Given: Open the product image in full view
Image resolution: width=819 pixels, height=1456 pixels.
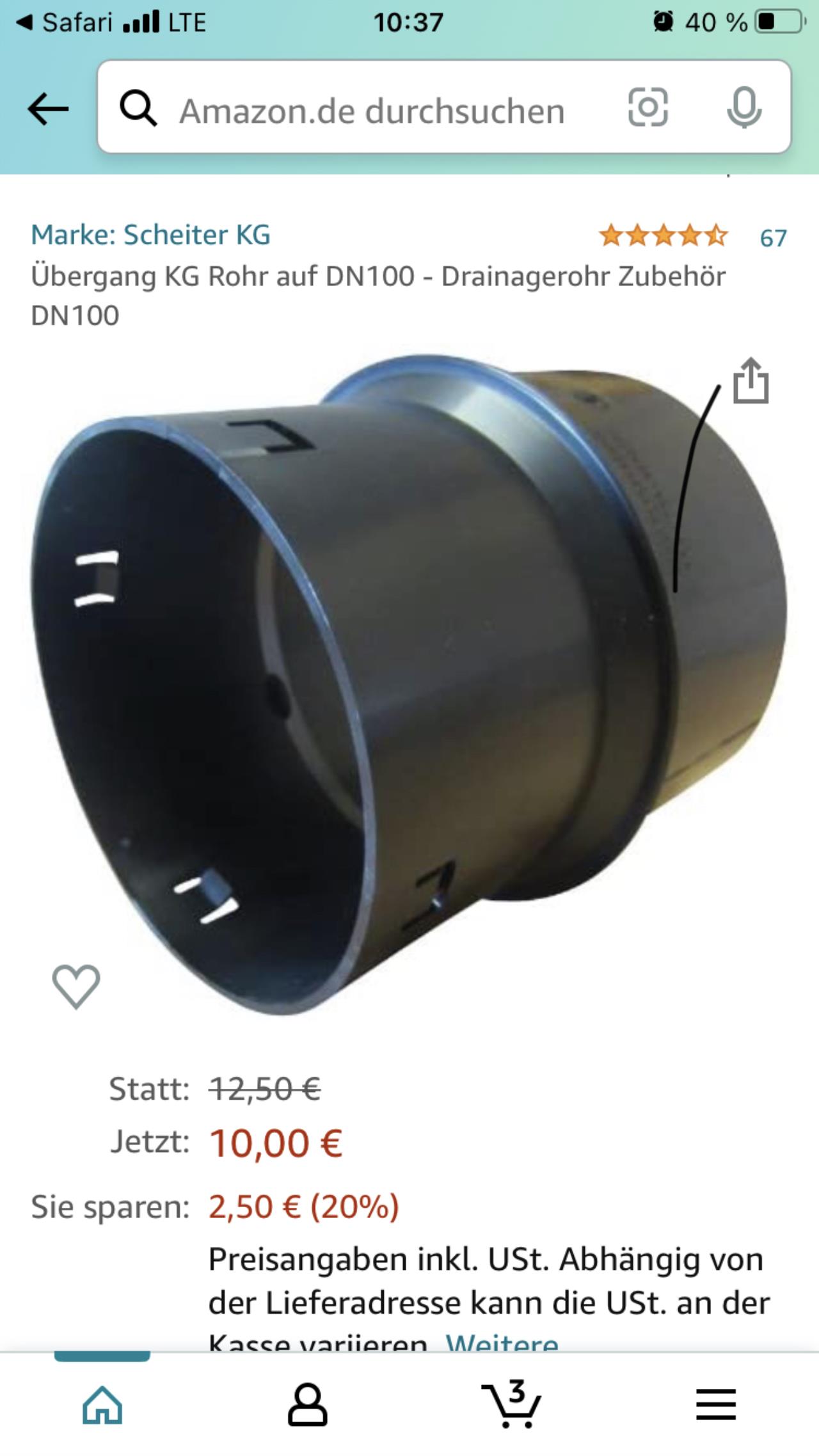Looking at the screenshot, I should [408, 684].
